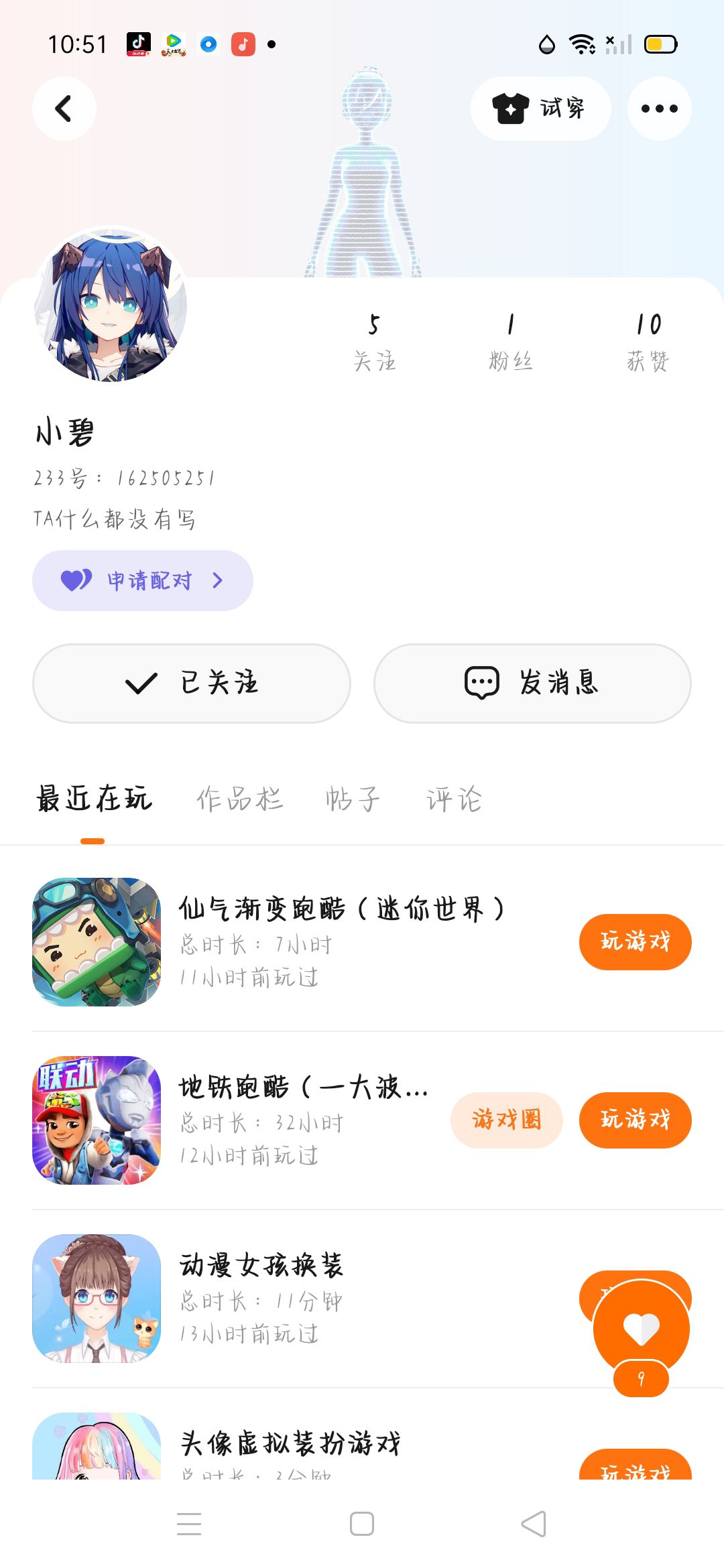Go back using the top-left arrow

64,109
